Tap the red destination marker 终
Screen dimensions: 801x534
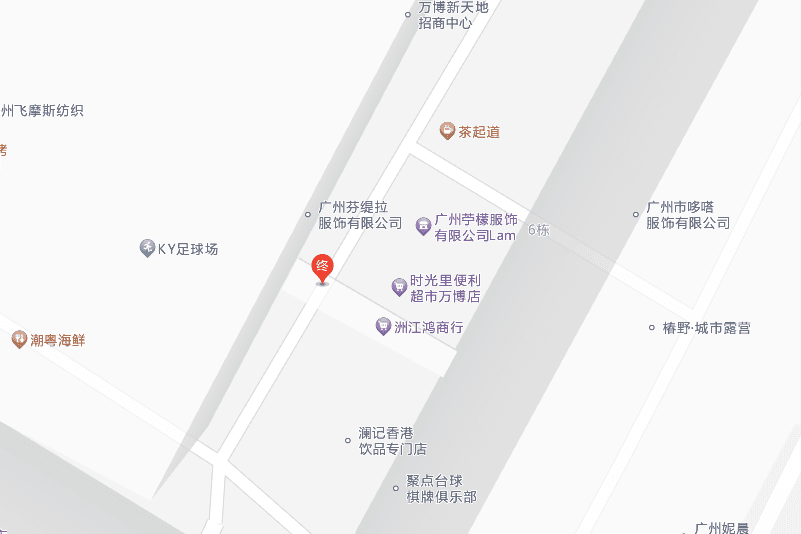322,267
